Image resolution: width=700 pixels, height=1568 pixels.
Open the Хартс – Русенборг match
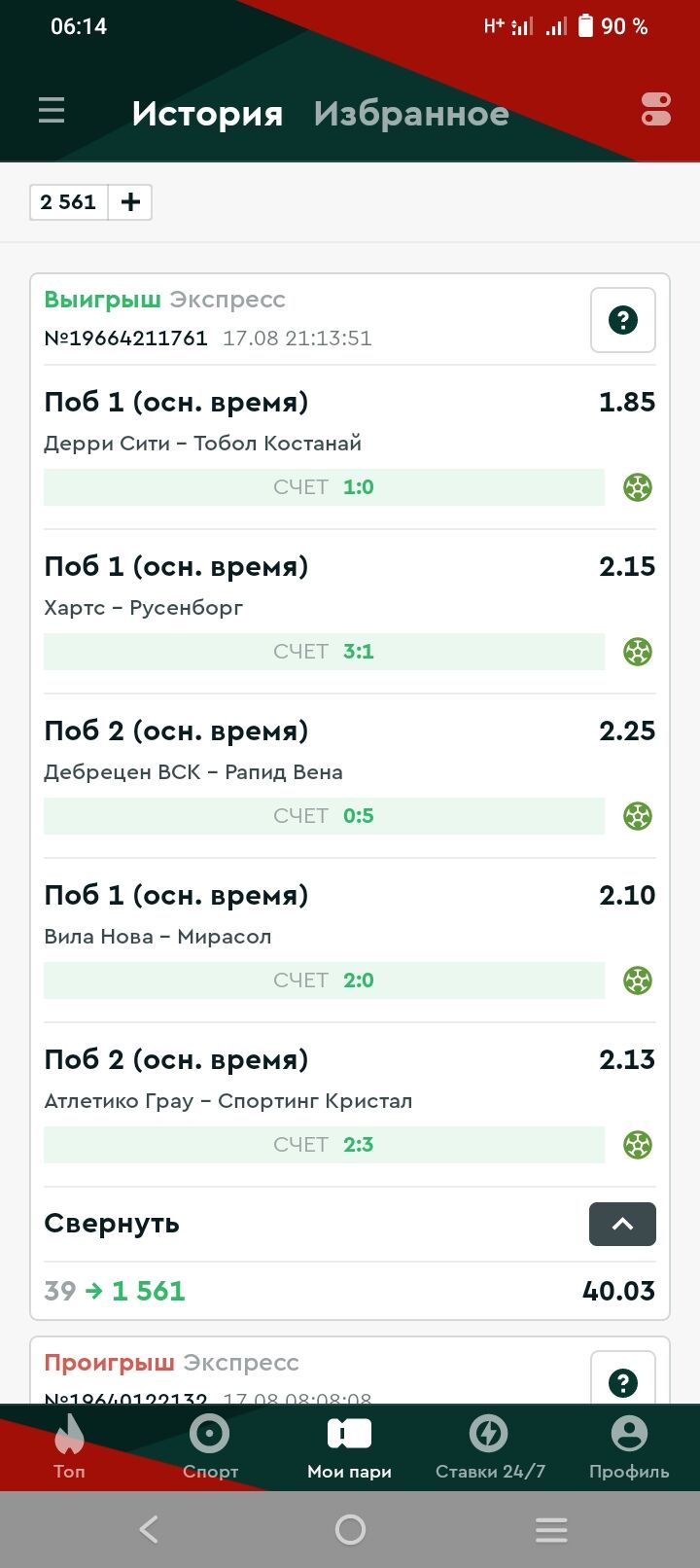(143, 608)
